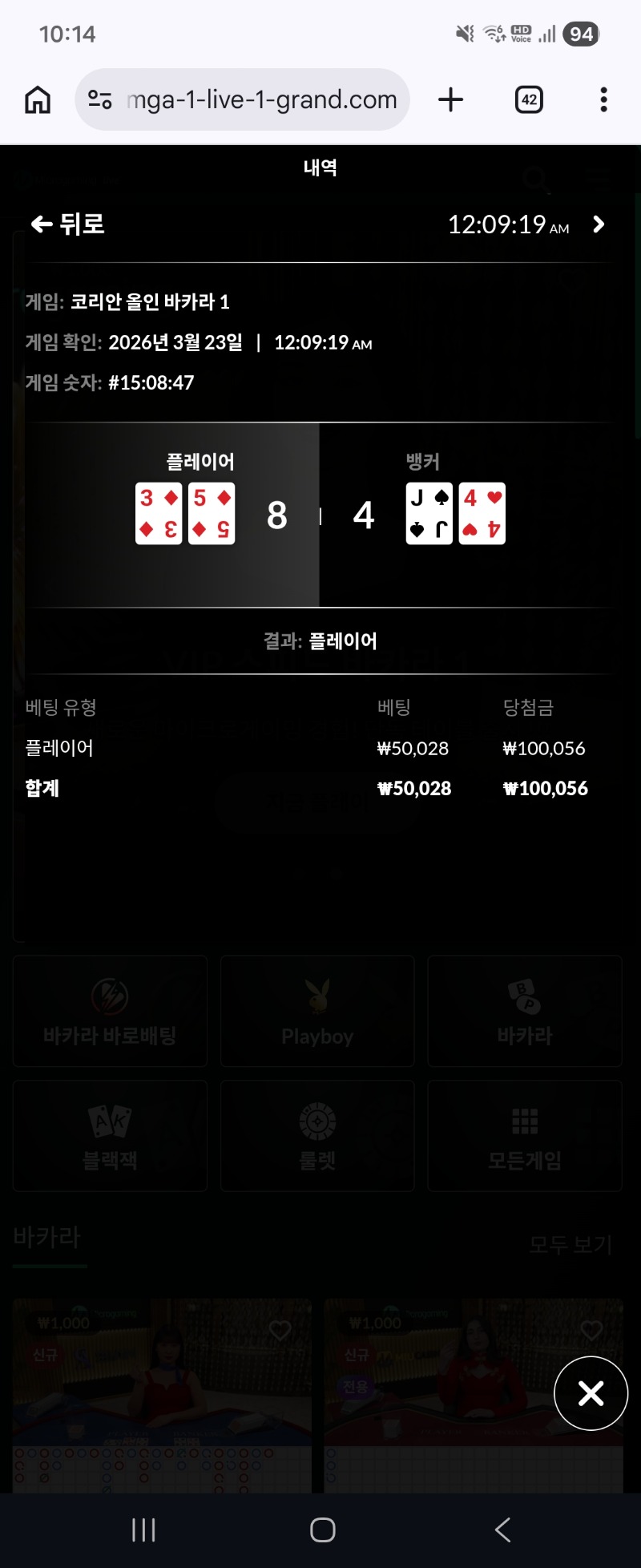Image resolution: width=641 pixels, height=1568 pixels.
Task: Tap the system back navigation button
Action: coord(502,1530)
